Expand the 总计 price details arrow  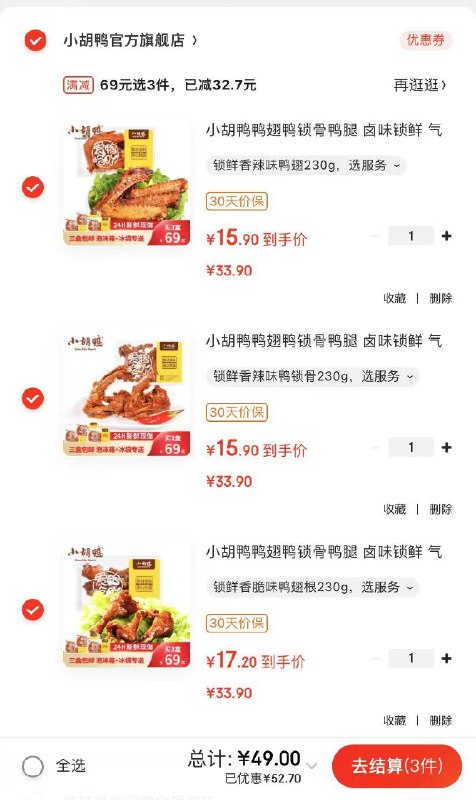[312, 766]
